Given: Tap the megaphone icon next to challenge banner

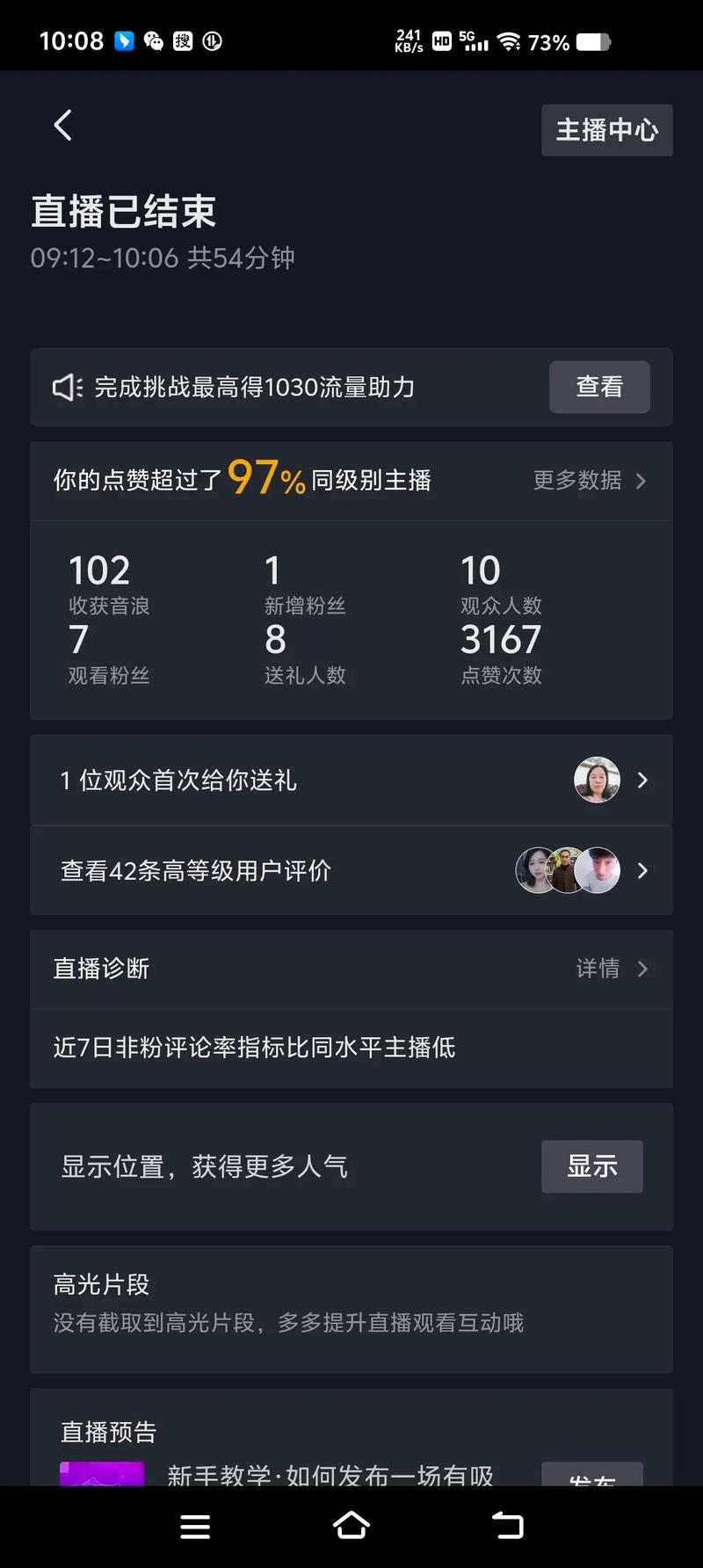Looking at the screenshot, I should (x=65, y=388).
